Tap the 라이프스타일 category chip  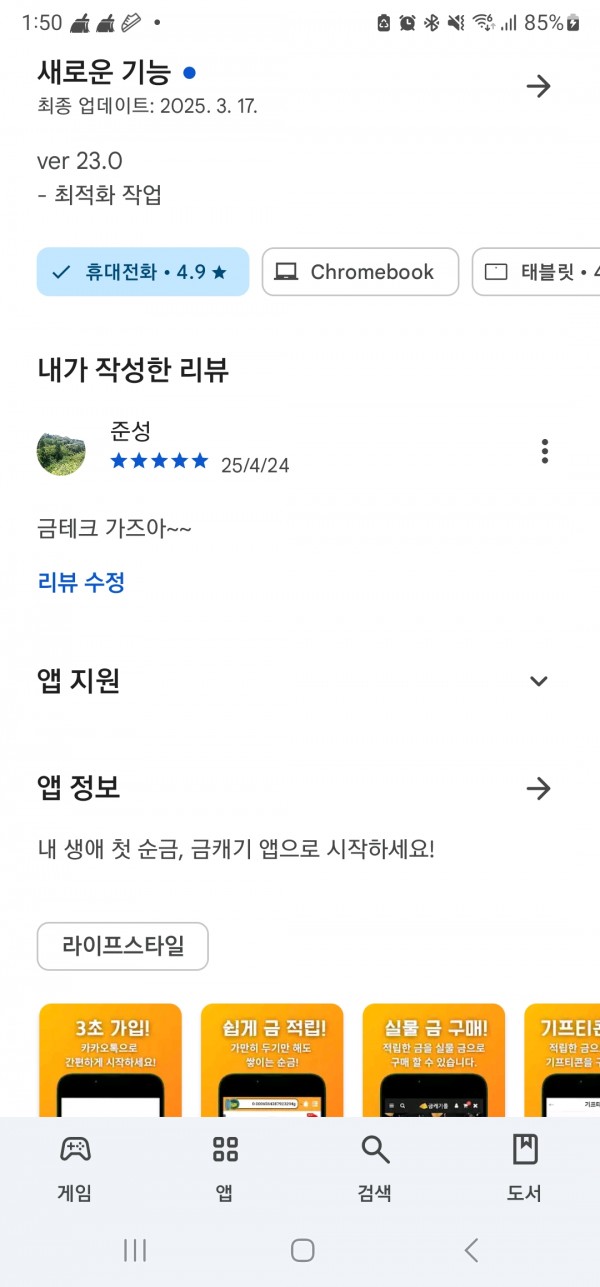(123, 946)
